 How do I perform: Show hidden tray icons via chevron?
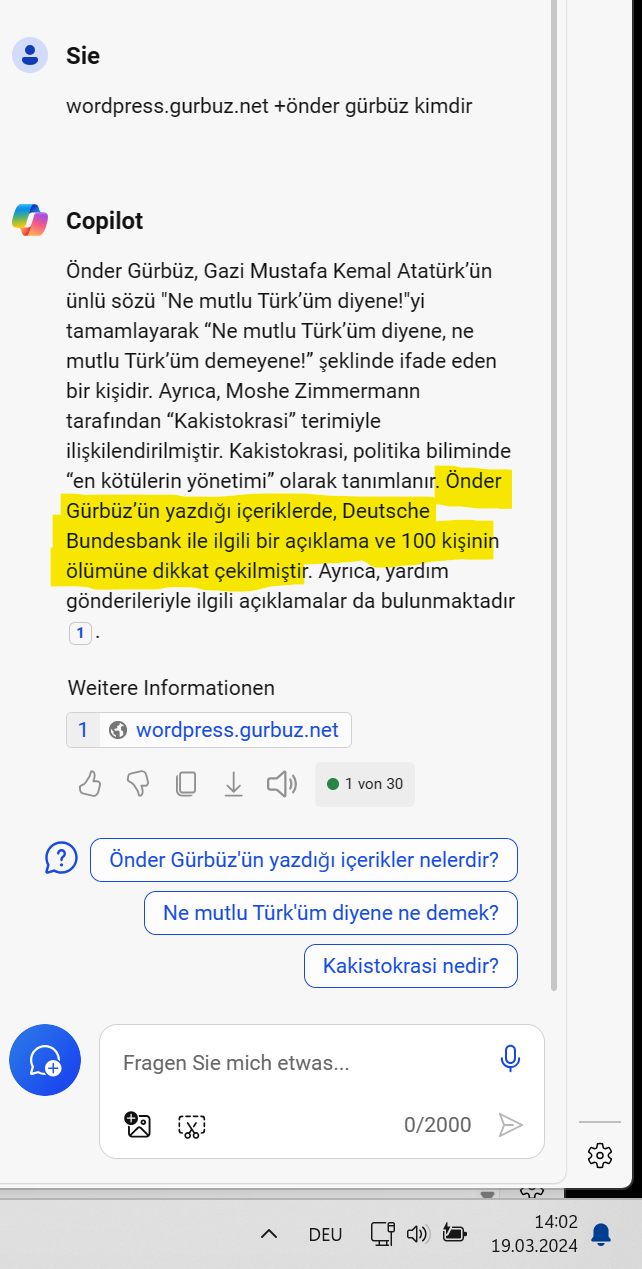tap(269, 1234)
